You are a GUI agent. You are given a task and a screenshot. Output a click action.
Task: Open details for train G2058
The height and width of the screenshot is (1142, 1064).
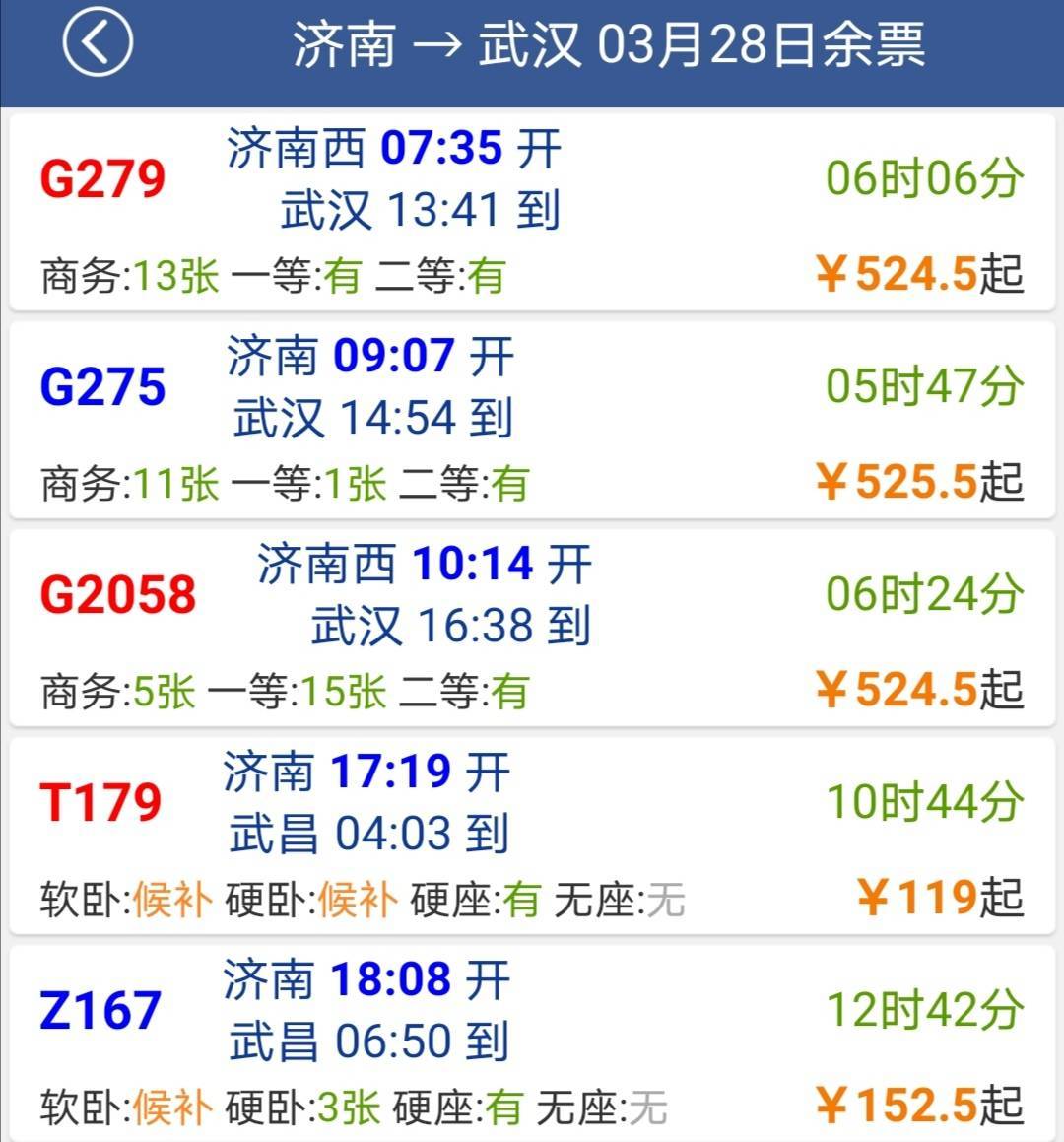[x=120, y=595]
